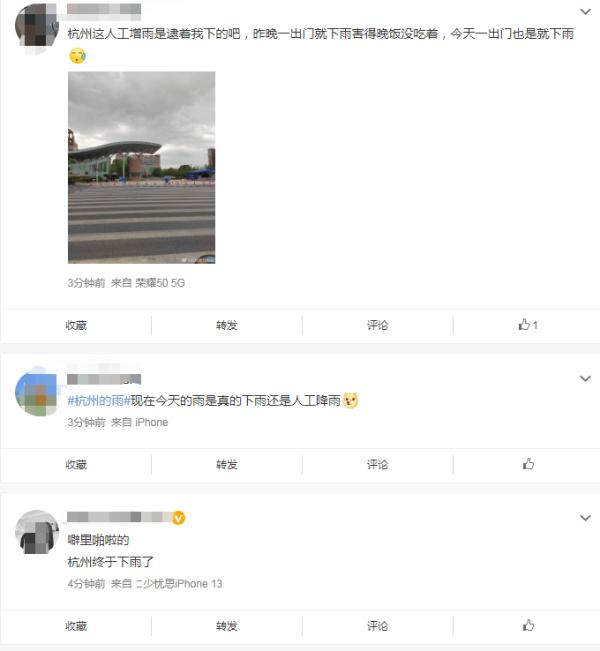Expand the dropdown arrow on the 杭州这人工增雨 post

[586, 11]
